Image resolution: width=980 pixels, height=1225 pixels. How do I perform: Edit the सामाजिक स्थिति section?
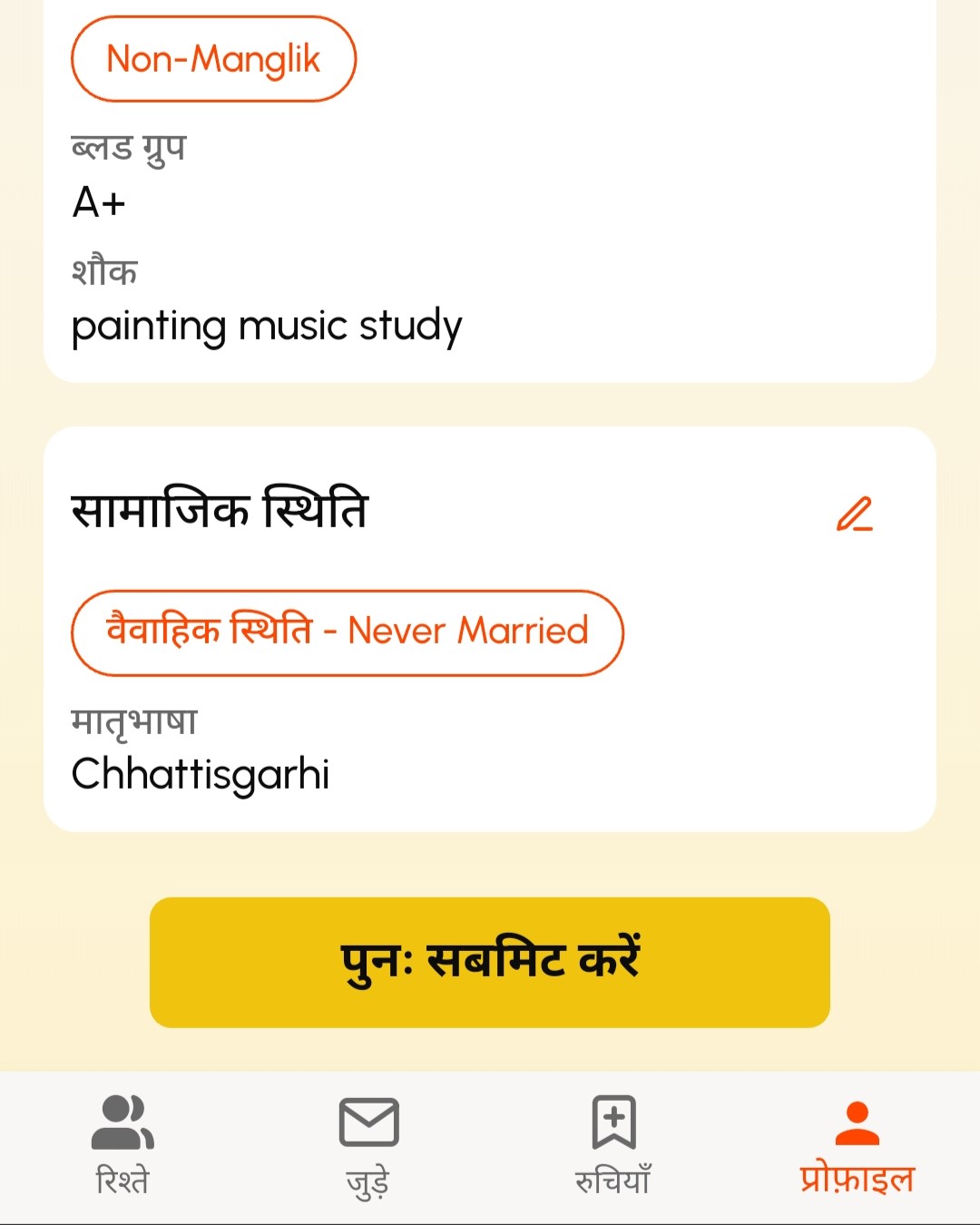click(x=854, y=514)
